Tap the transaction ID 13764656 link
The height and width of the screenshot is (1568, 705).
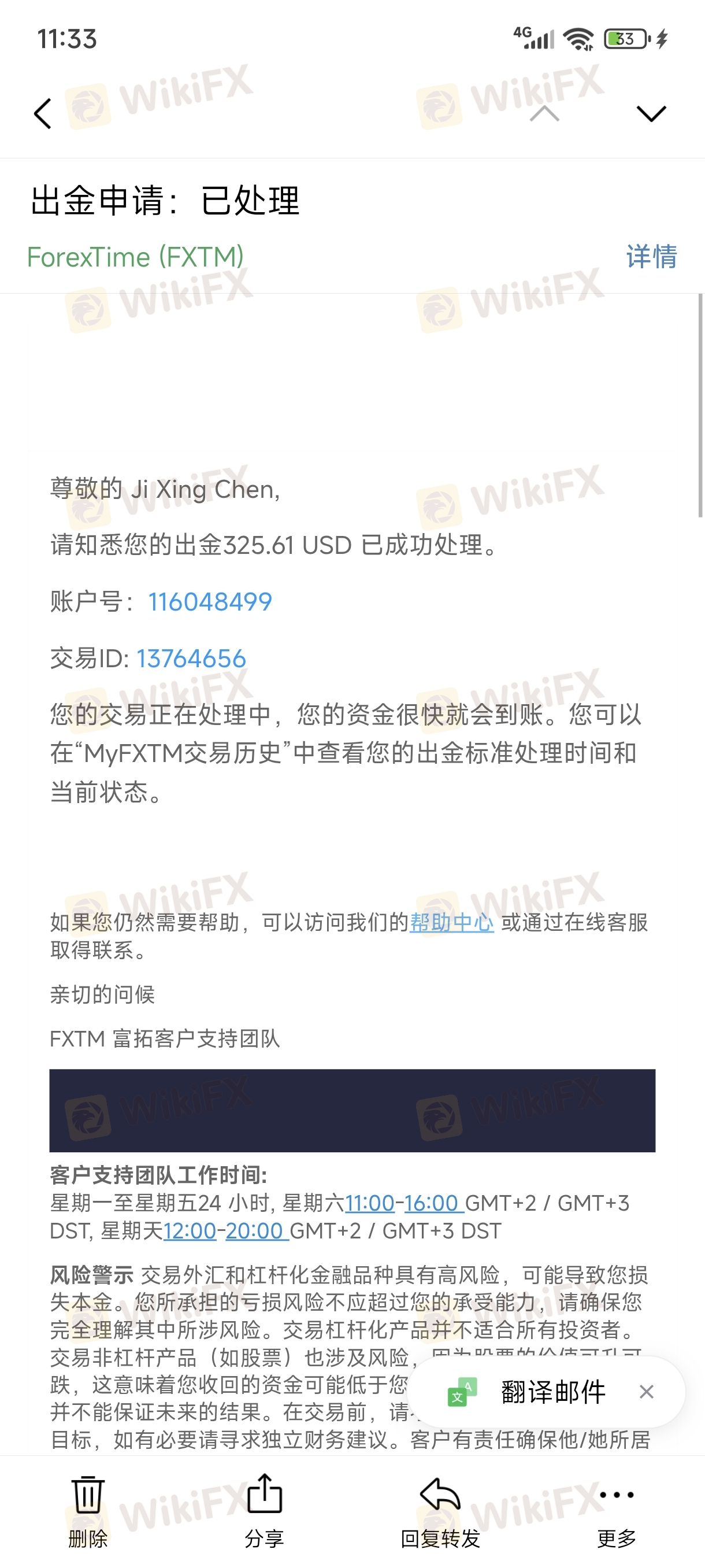(191, 659)
